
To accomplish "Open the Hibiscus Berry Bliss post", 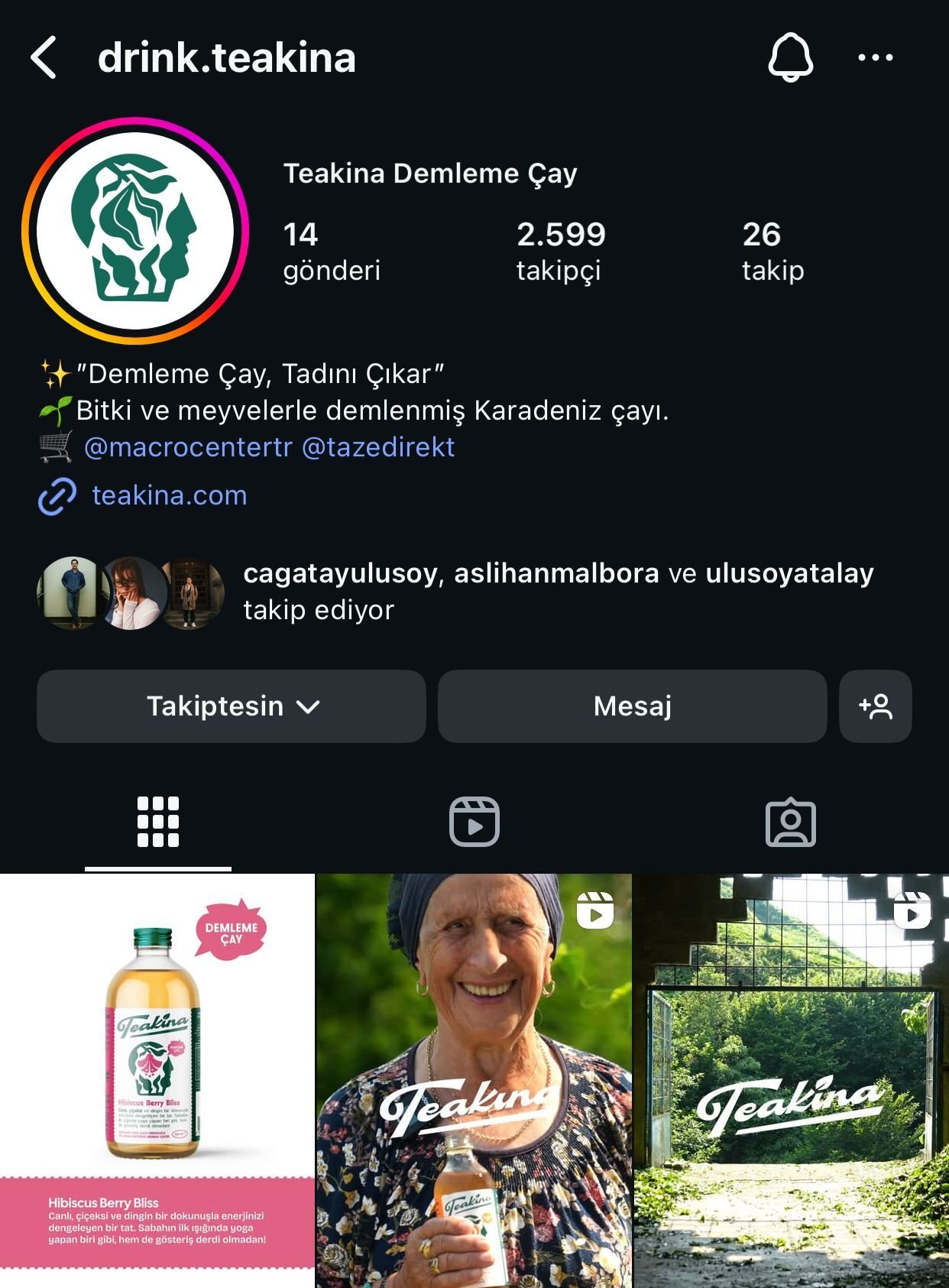I will point(157,1081).
